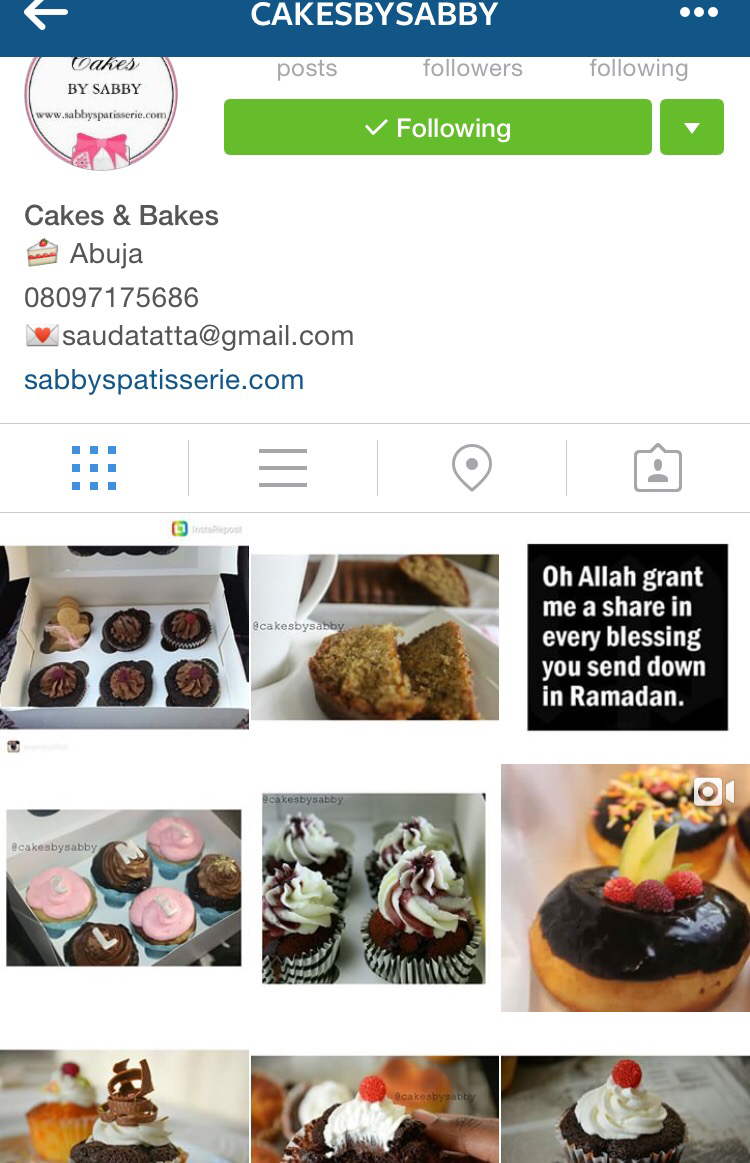The width and height of the screenshot is (750, 1163).
Task: Open the photo map location tab
Action: [x=472, y=467]
